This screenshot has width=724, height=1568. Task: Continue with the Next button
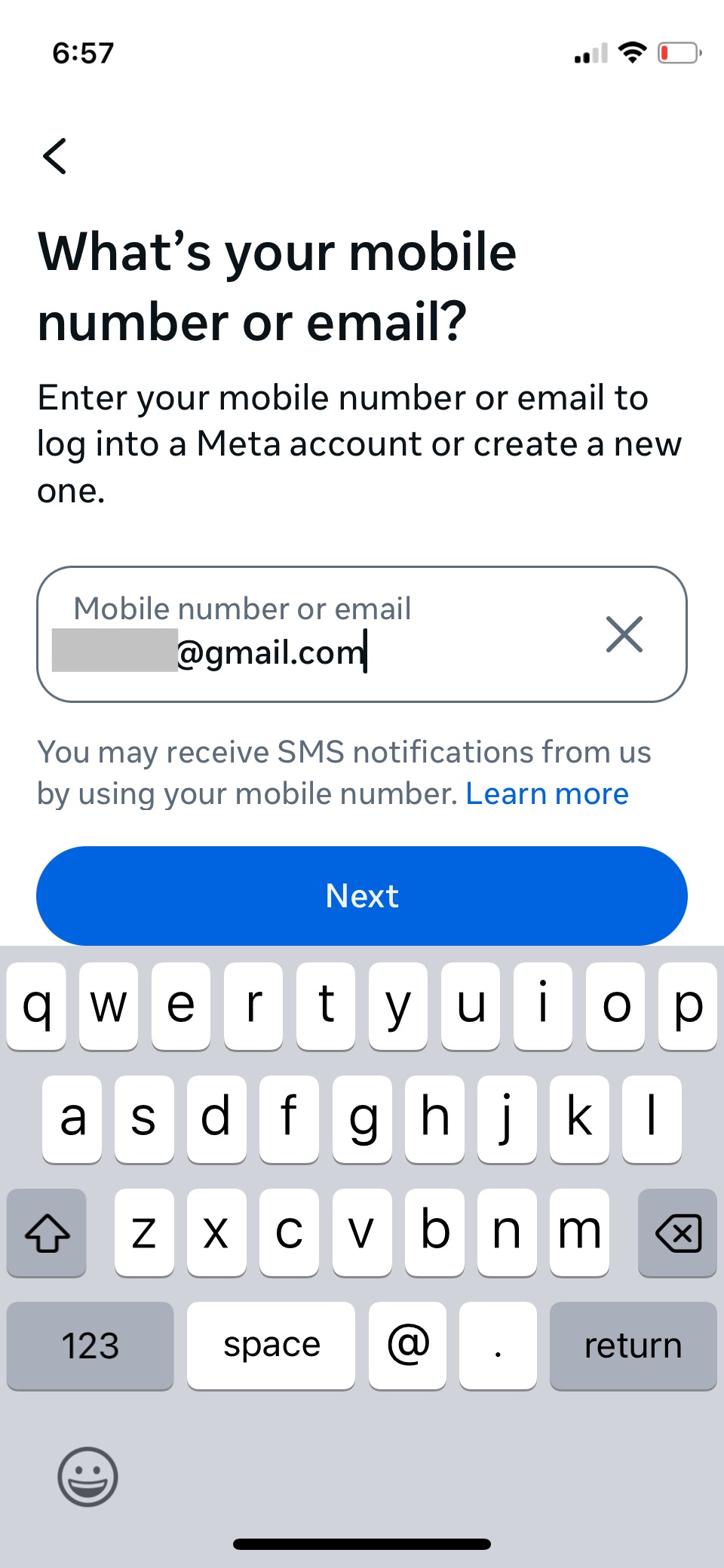[362, 896]
